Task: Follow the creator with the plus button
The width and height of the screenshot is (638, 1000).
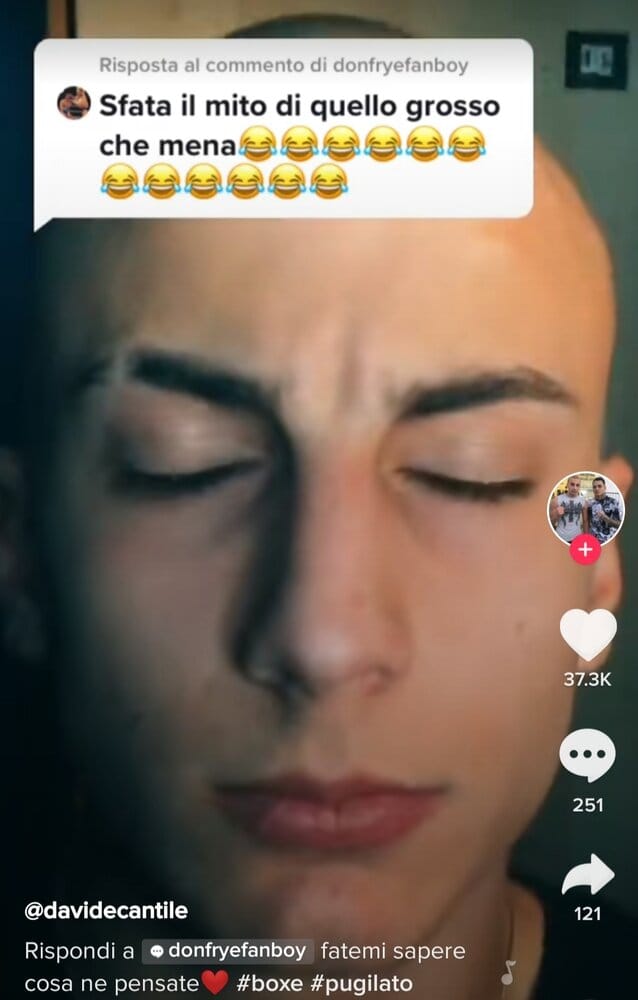Action: click(586, 550)
